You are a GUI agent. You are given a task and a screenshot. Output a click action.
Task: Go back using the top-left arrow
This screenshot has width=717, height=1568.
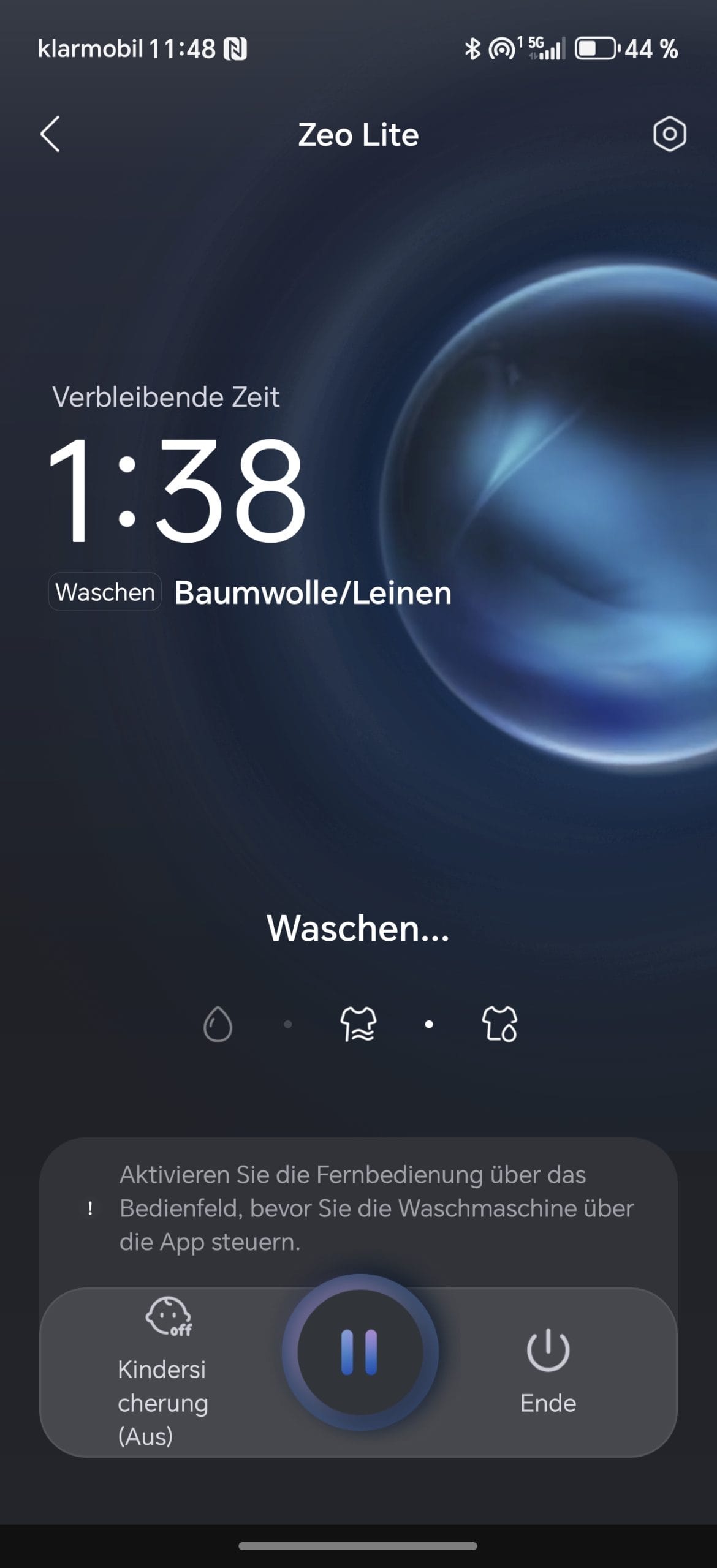pos(50,134)
